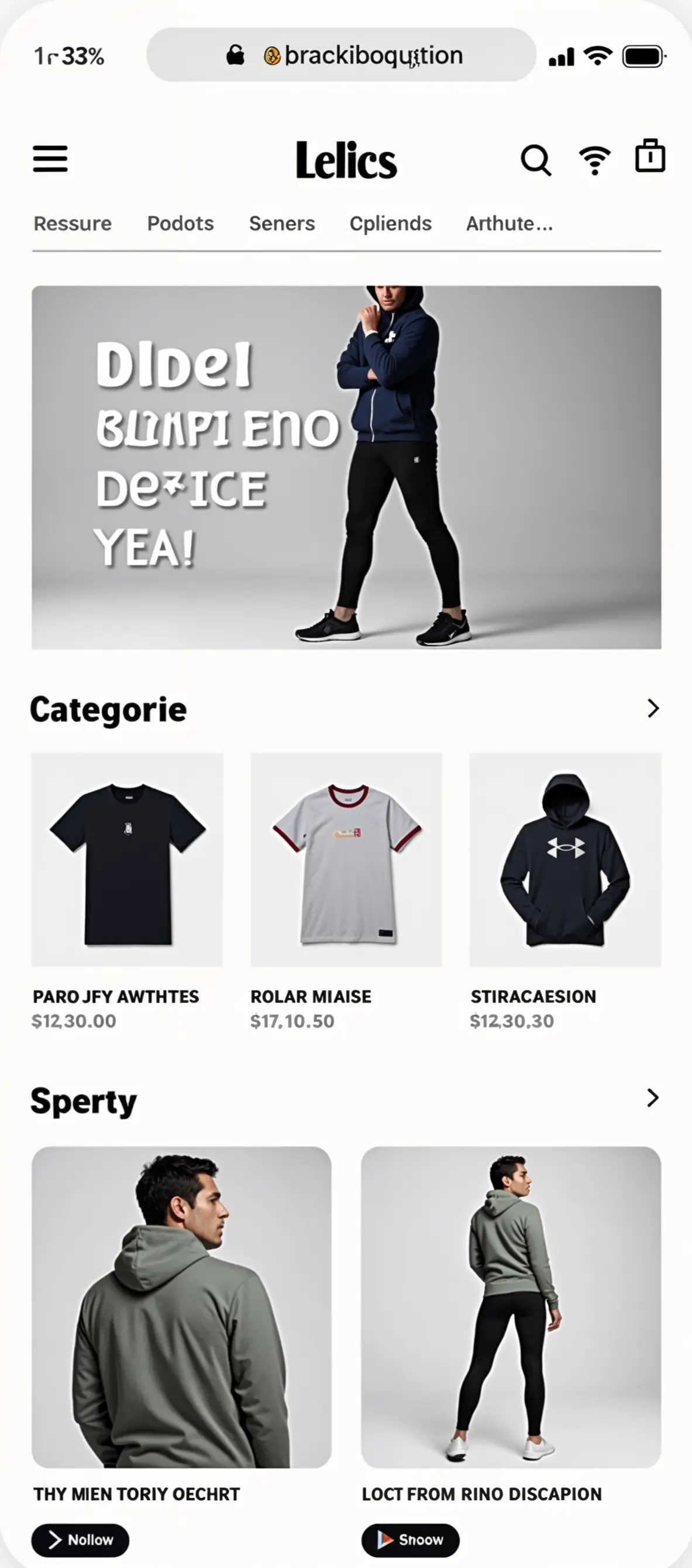Switch to the Podots tab
This screenshot has width=692, height=1568.
[x=181, y=224]
